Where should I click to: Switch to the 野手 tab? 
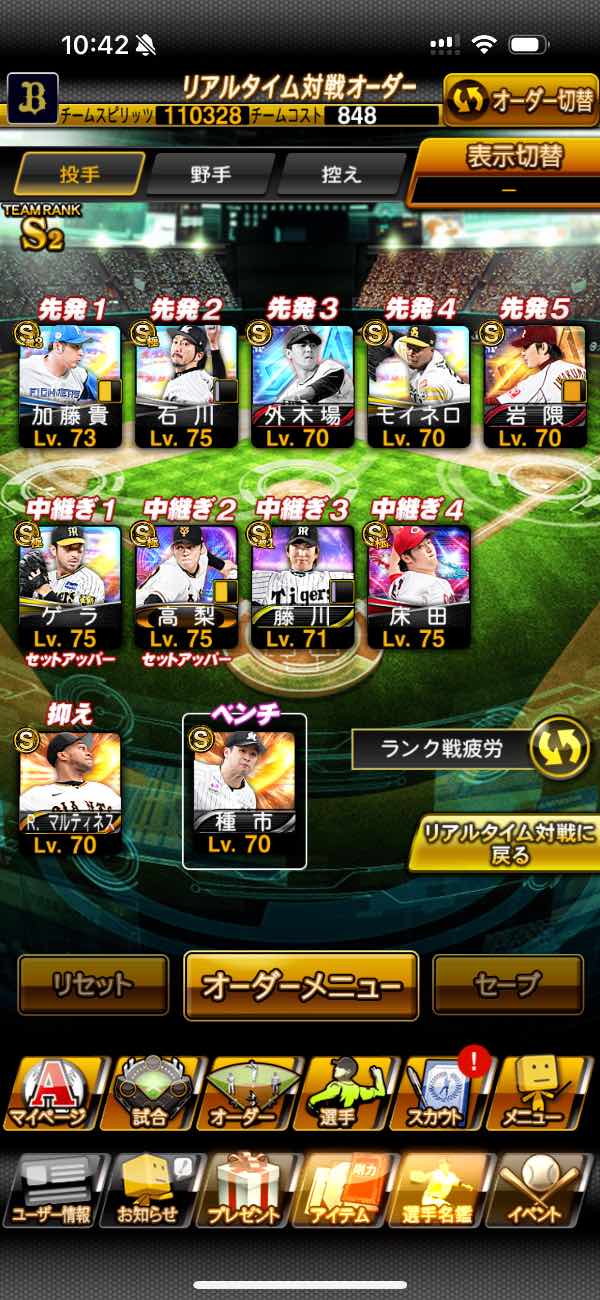click(211, 174)
